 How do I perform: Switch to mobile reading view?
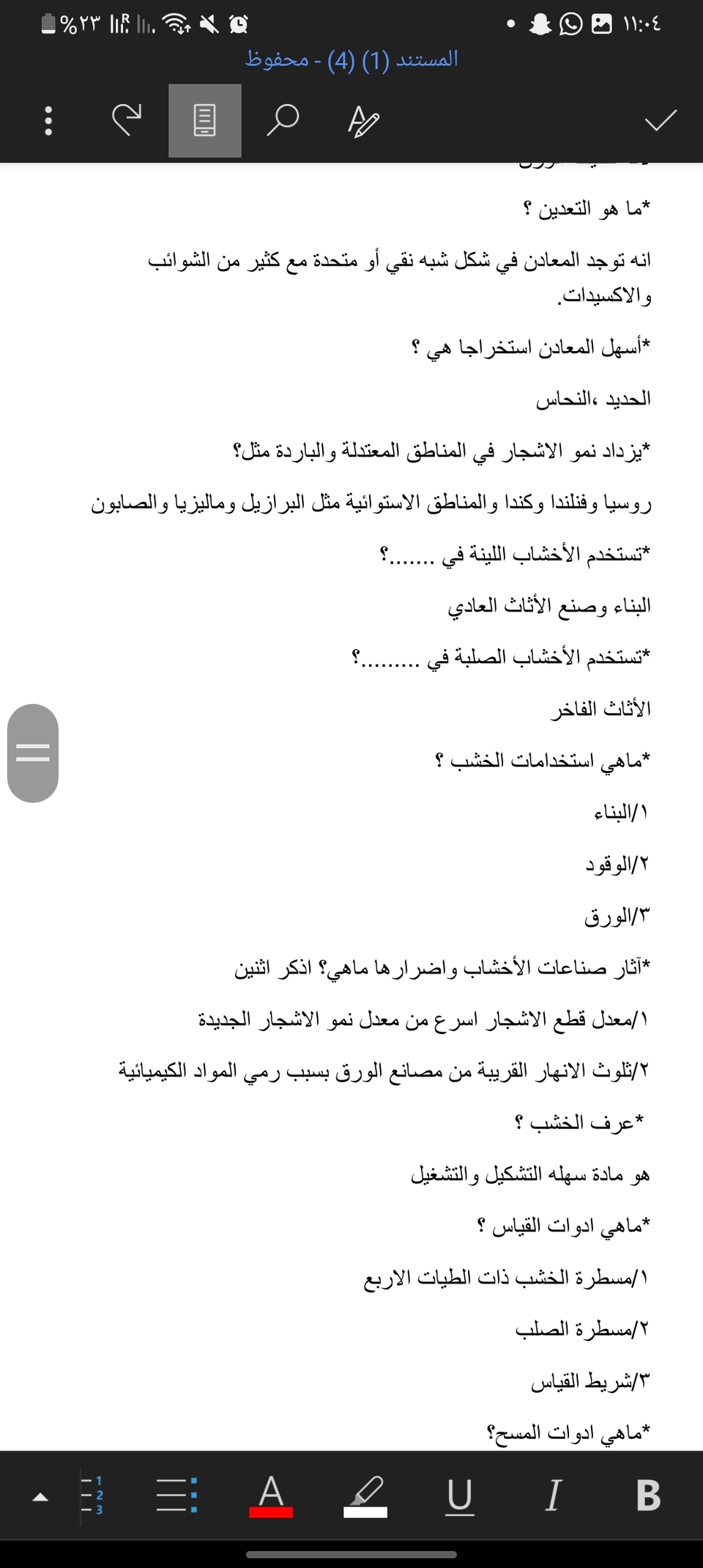coord(204,121)
